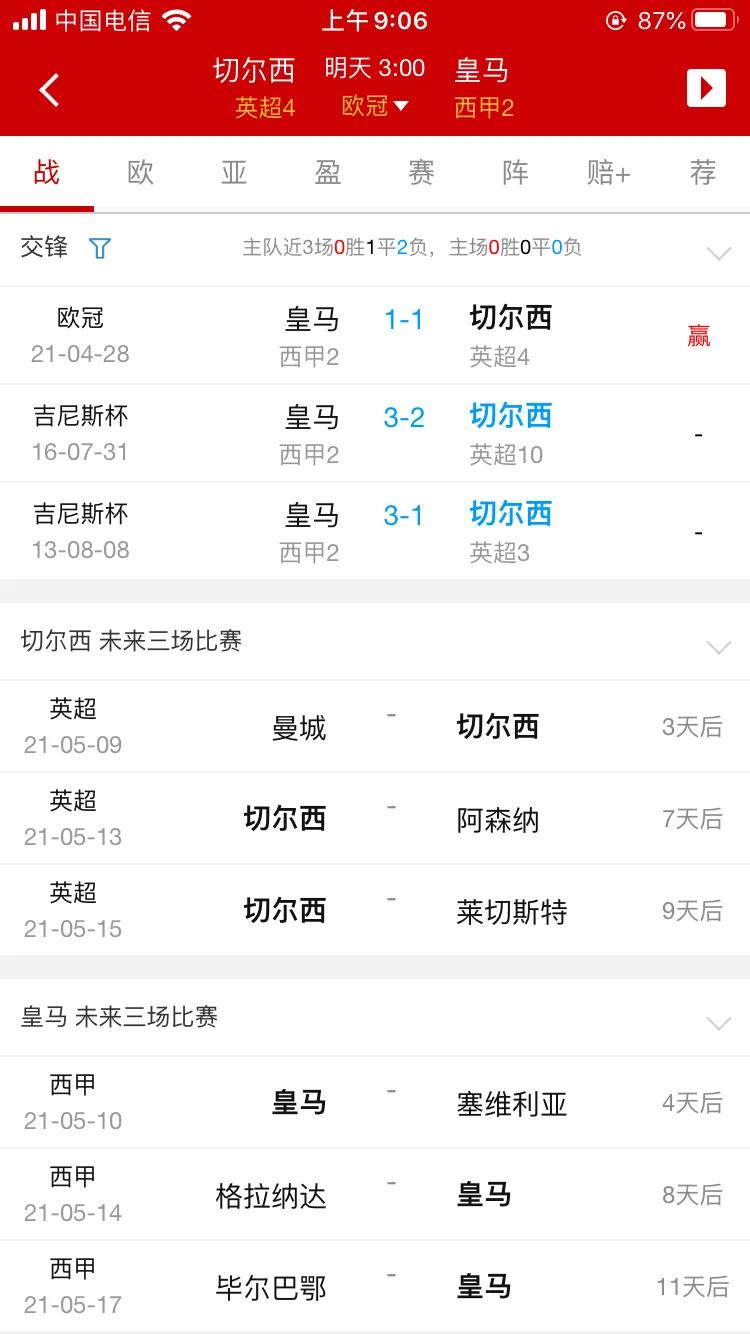Tap the video play icon top right
The image size is (750, 1334).
(707, 88)
